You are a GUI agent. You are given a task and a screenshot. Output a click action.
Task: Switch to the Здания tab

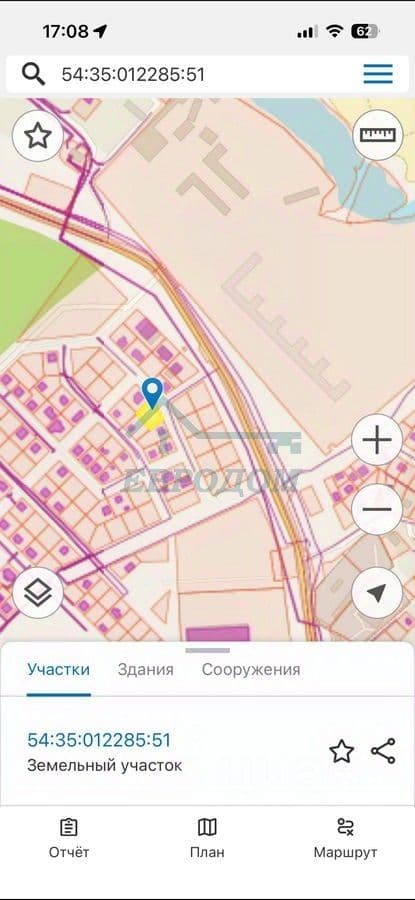coord(146,670)
